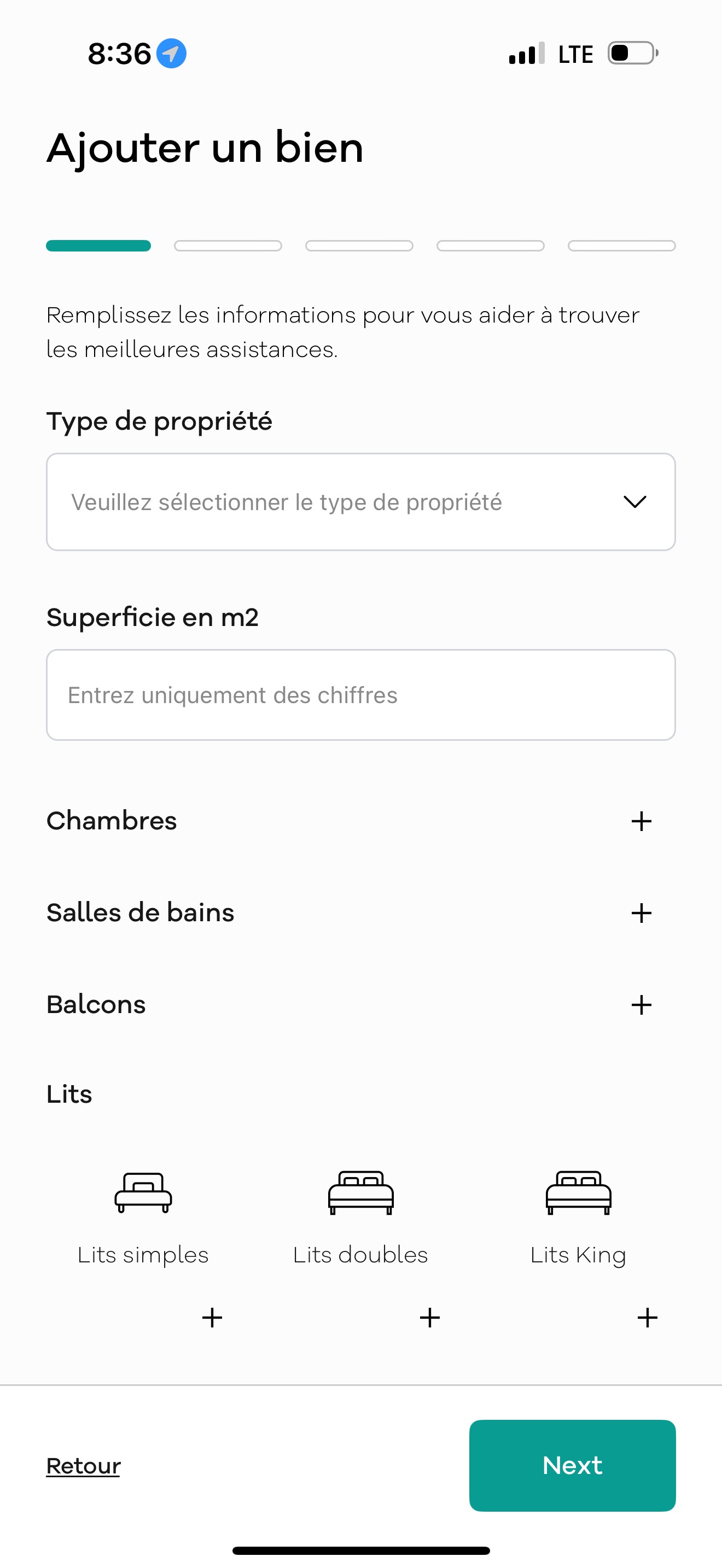Expand the chevron on the type selector
Screen dimensions: 722x1568
tap(634, 501)
